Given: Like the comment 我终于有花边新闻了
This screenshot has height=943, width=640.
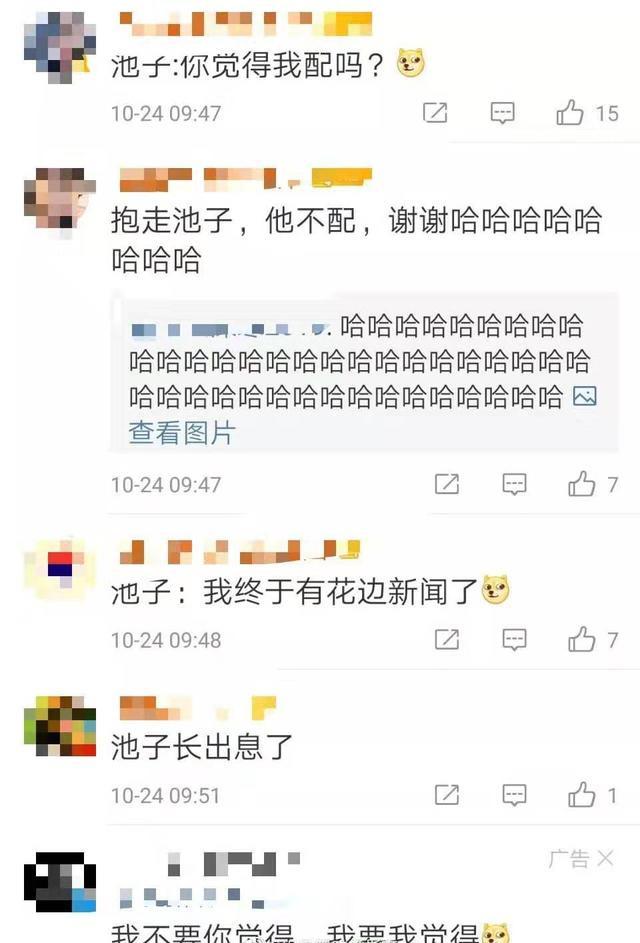Looking at the screenshot, I should coord(582,639).
